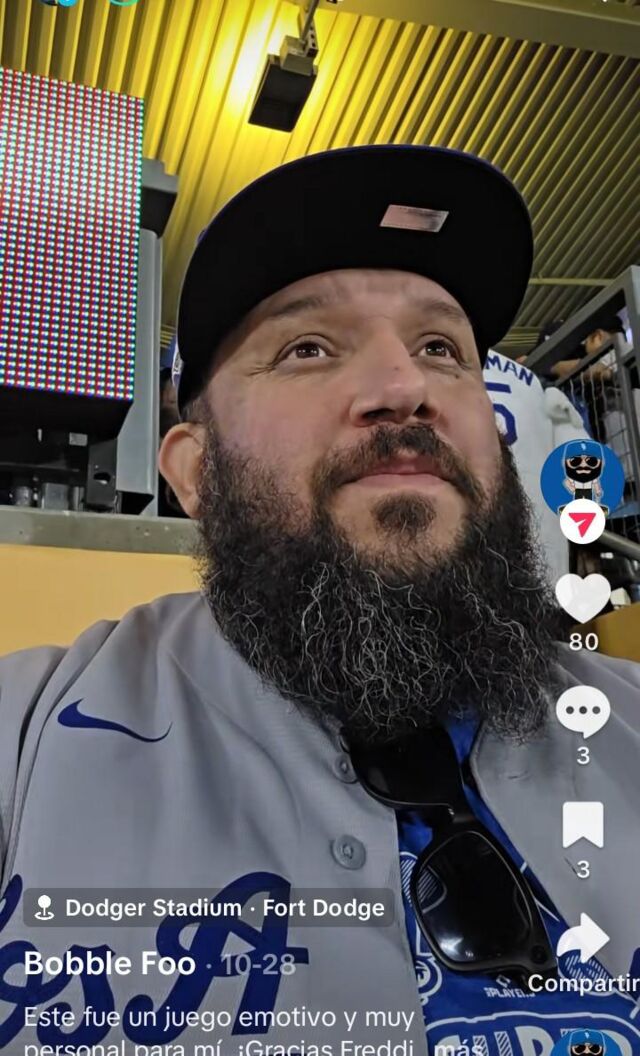
Task: Open the sound disc for this video
Action: (587, 1043)
